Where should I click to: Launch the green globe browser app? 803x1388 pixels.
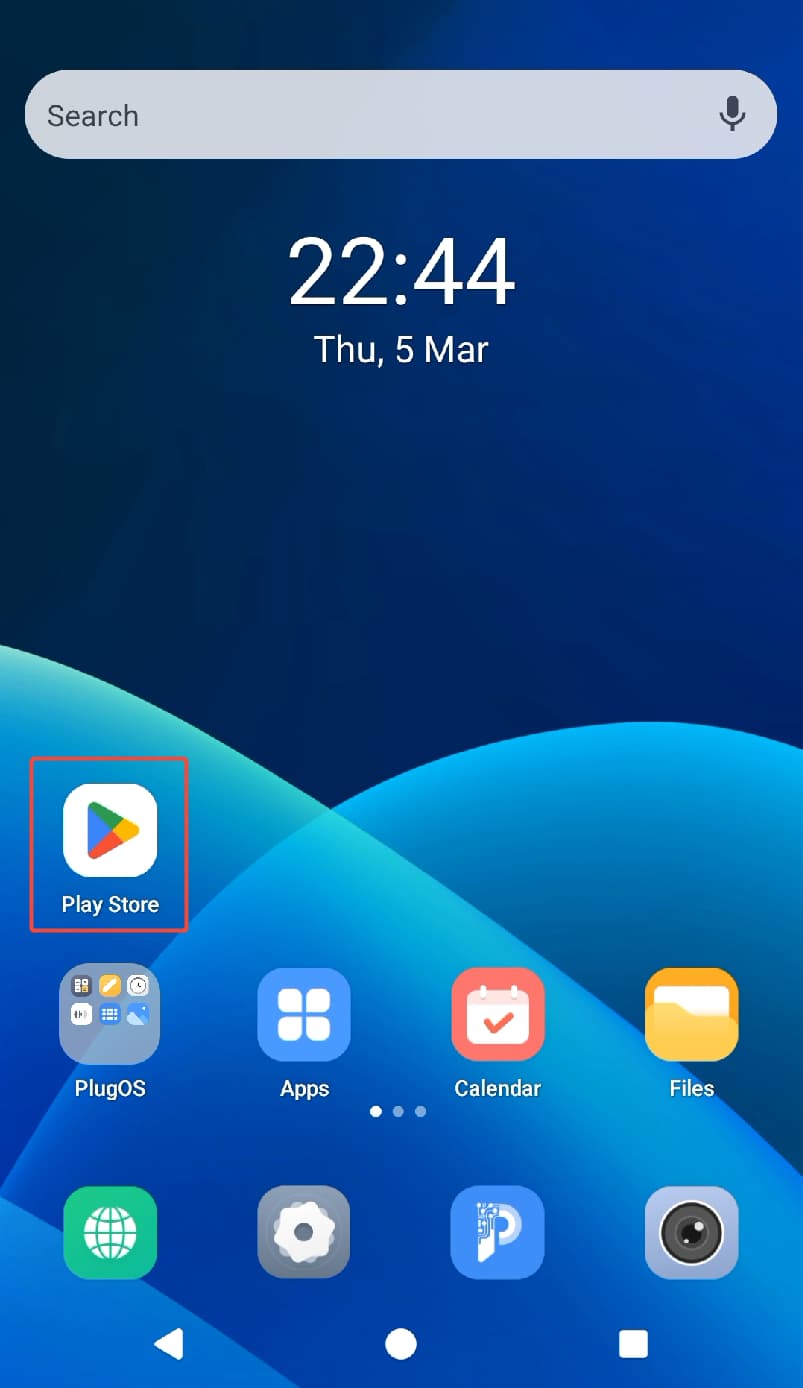point(110,1232)
